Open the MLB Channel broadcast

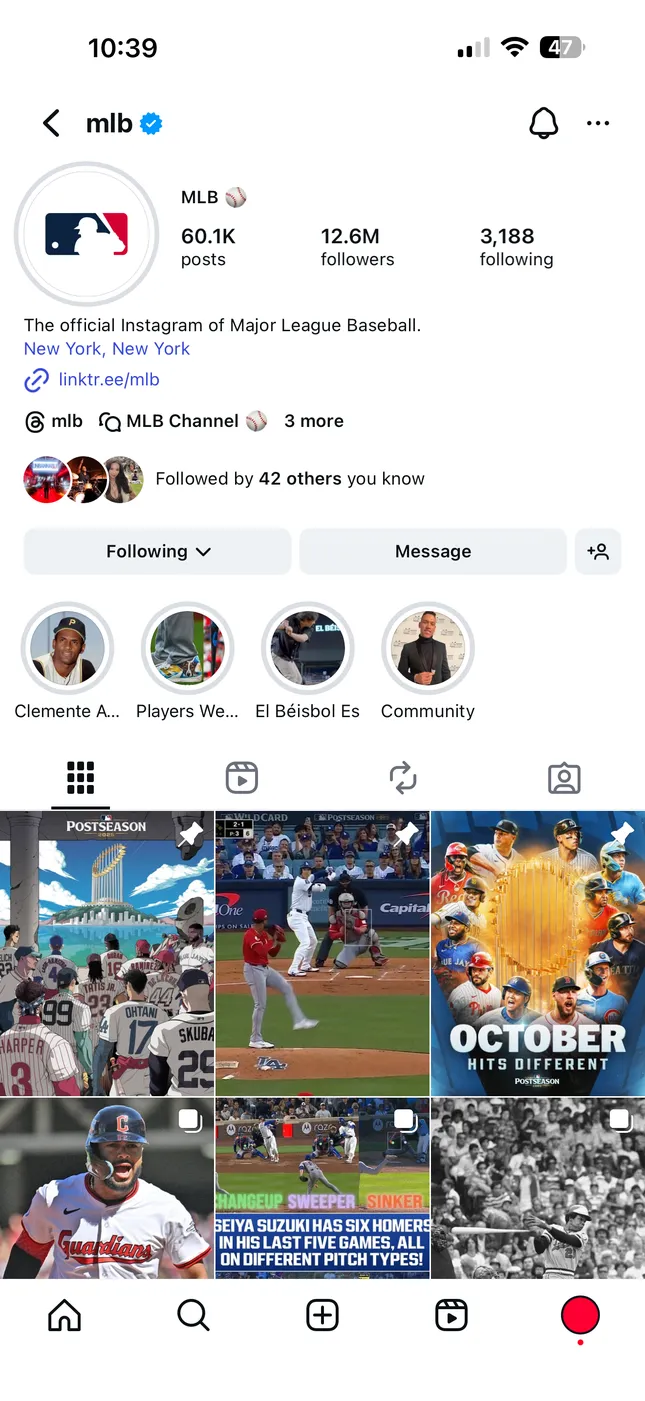tap(183, 421)
